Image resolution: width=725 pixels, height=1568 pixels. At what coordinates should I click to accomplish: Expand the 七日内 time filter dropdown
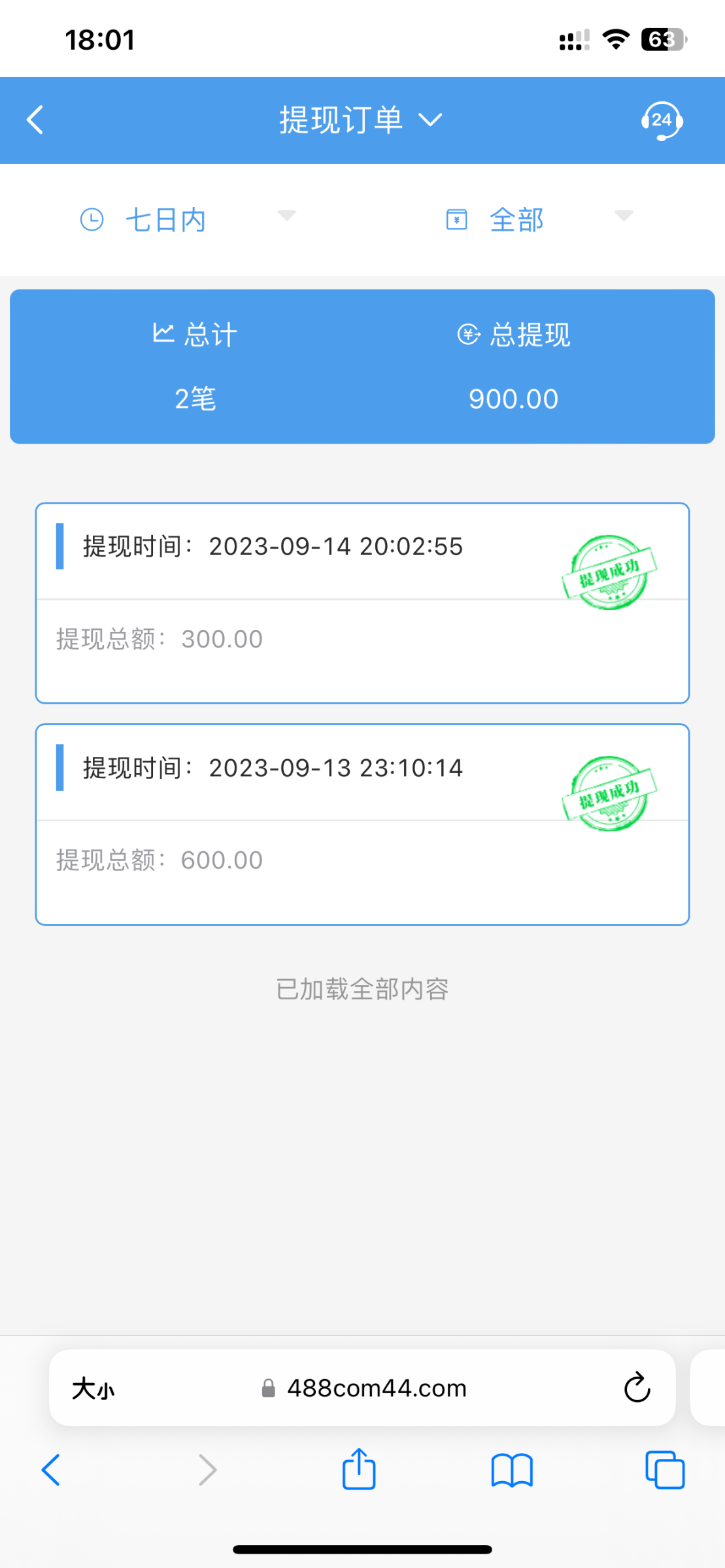coord(287,216)
